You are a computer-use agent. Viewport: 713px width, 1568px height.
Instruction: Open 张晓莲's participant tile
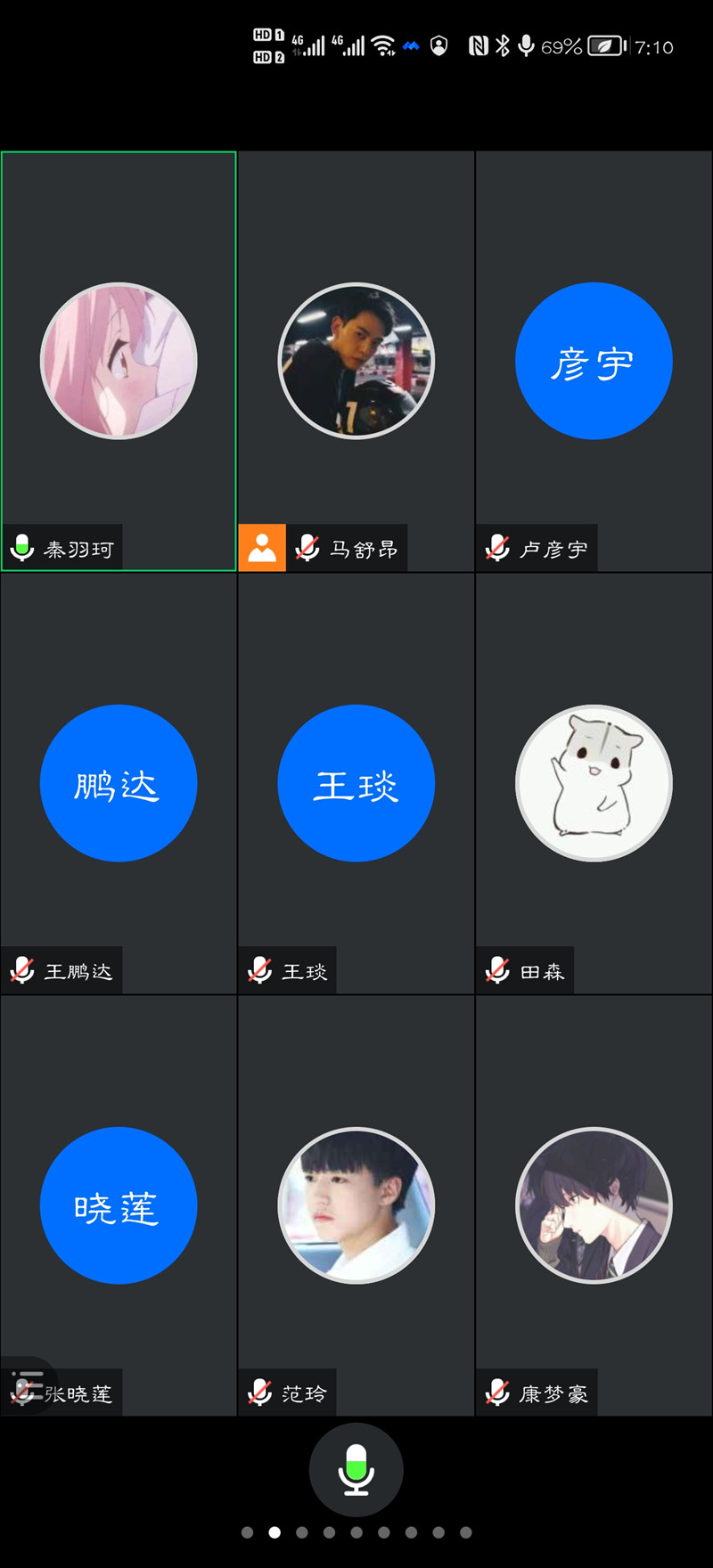click(119, 1205)
